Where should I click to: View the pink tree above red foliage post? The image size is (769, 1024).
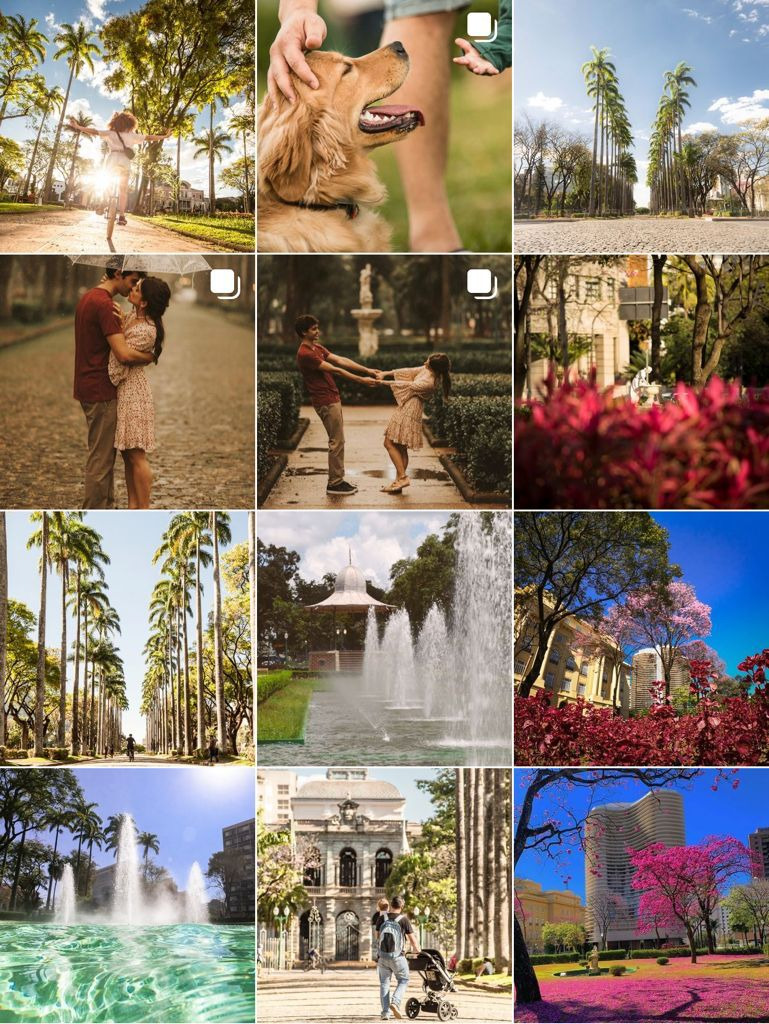[641, 638]
